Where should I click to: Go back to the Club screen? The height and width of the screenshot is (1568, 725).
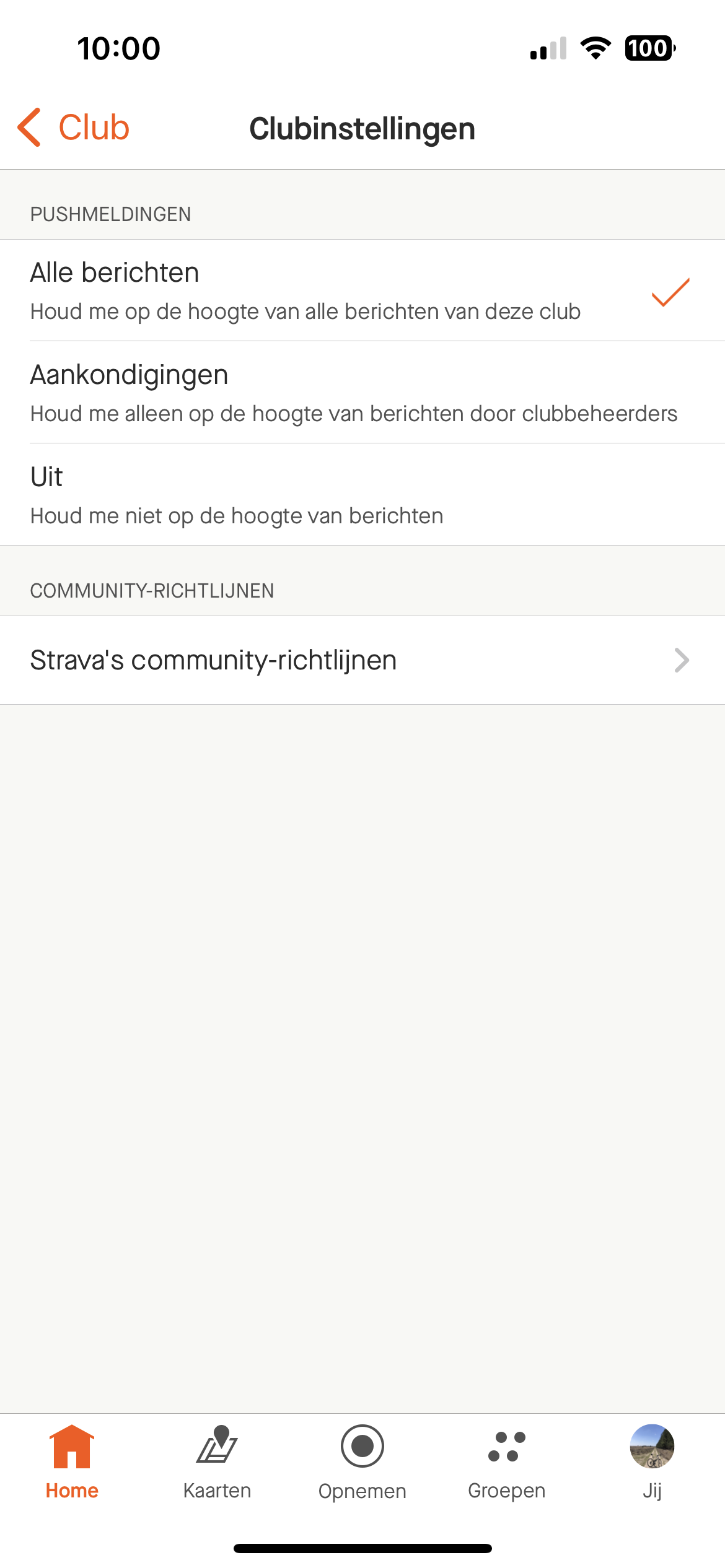pos(74,128)
